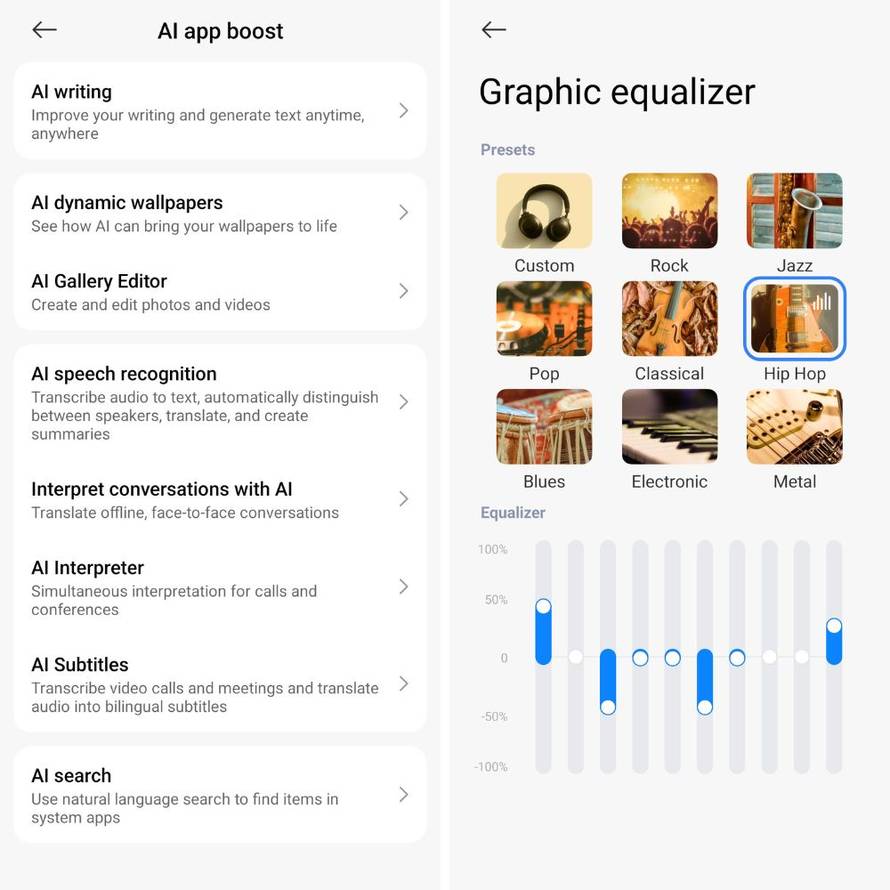Apply the Blues preset
The width and height of the screenshot is (890, 890).
[x=544, y=427]
